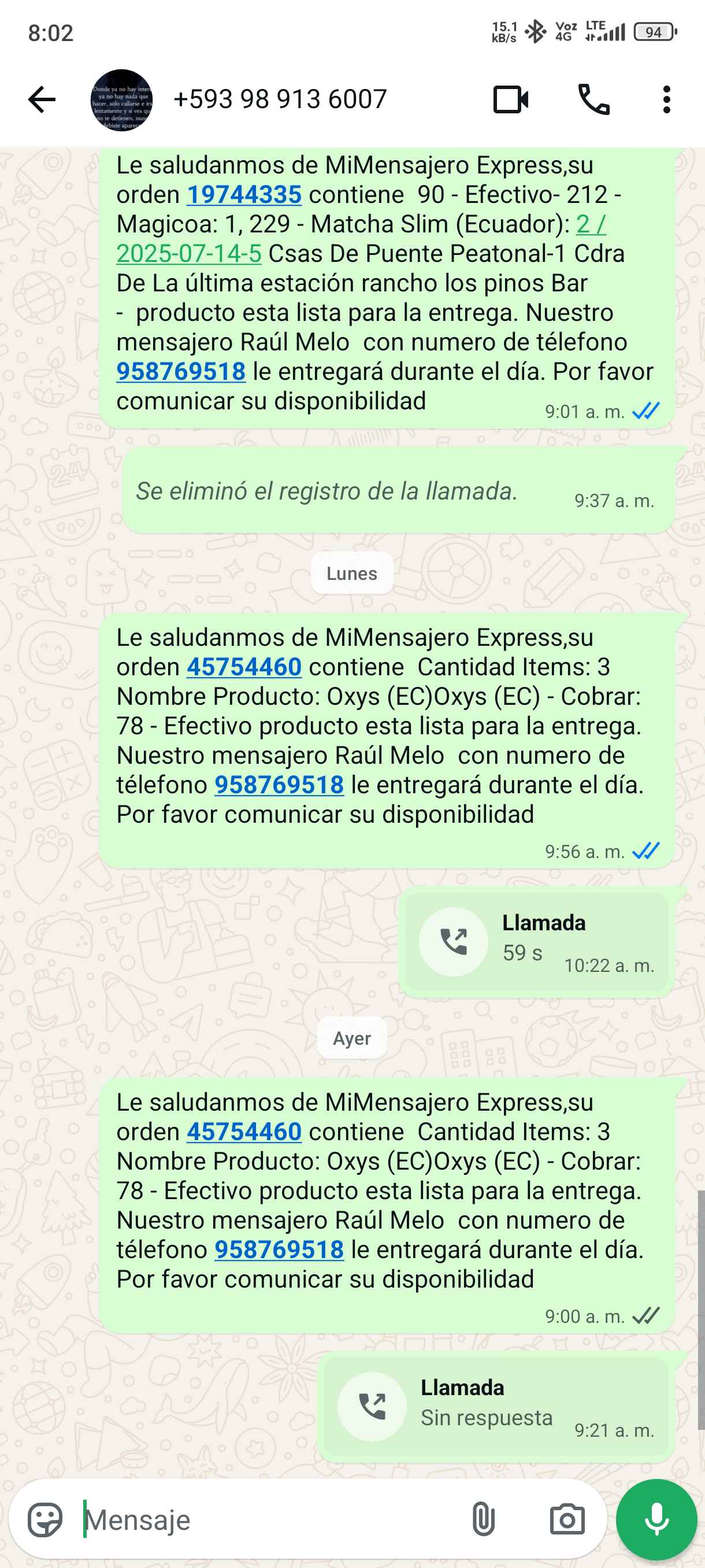Viewport: 705px width, 1568px height.
Task: Go back to the chat list
Action: coord(42,99)
